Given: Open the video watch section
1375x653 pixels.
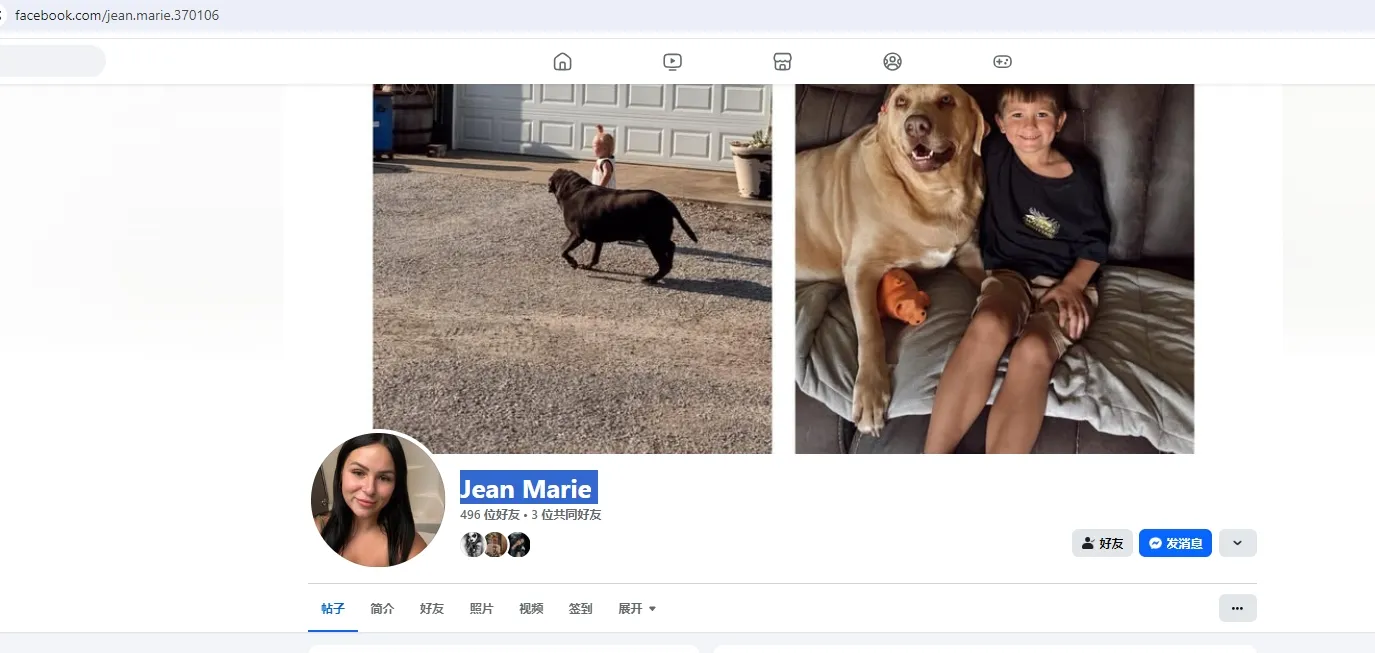Looking at the screenshot, I should [672, 62].
